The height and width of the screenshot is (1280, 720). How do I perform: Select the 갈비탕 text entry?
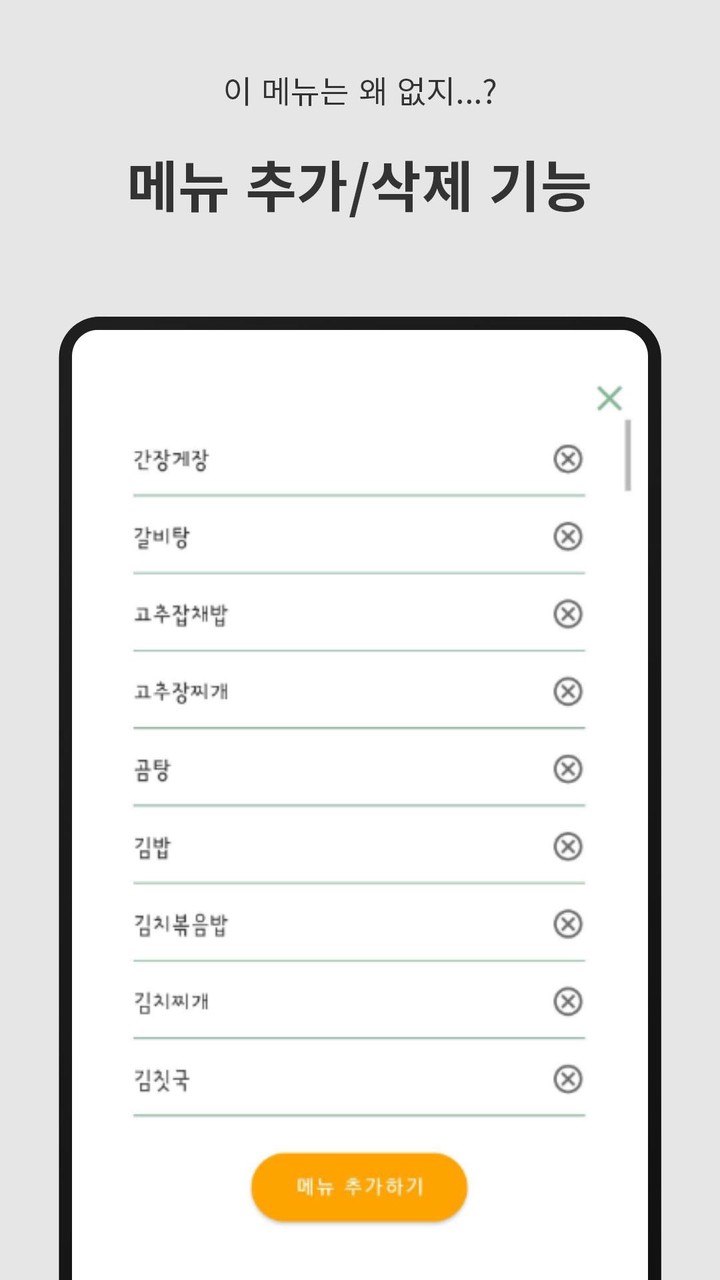(x=160, y=537)
